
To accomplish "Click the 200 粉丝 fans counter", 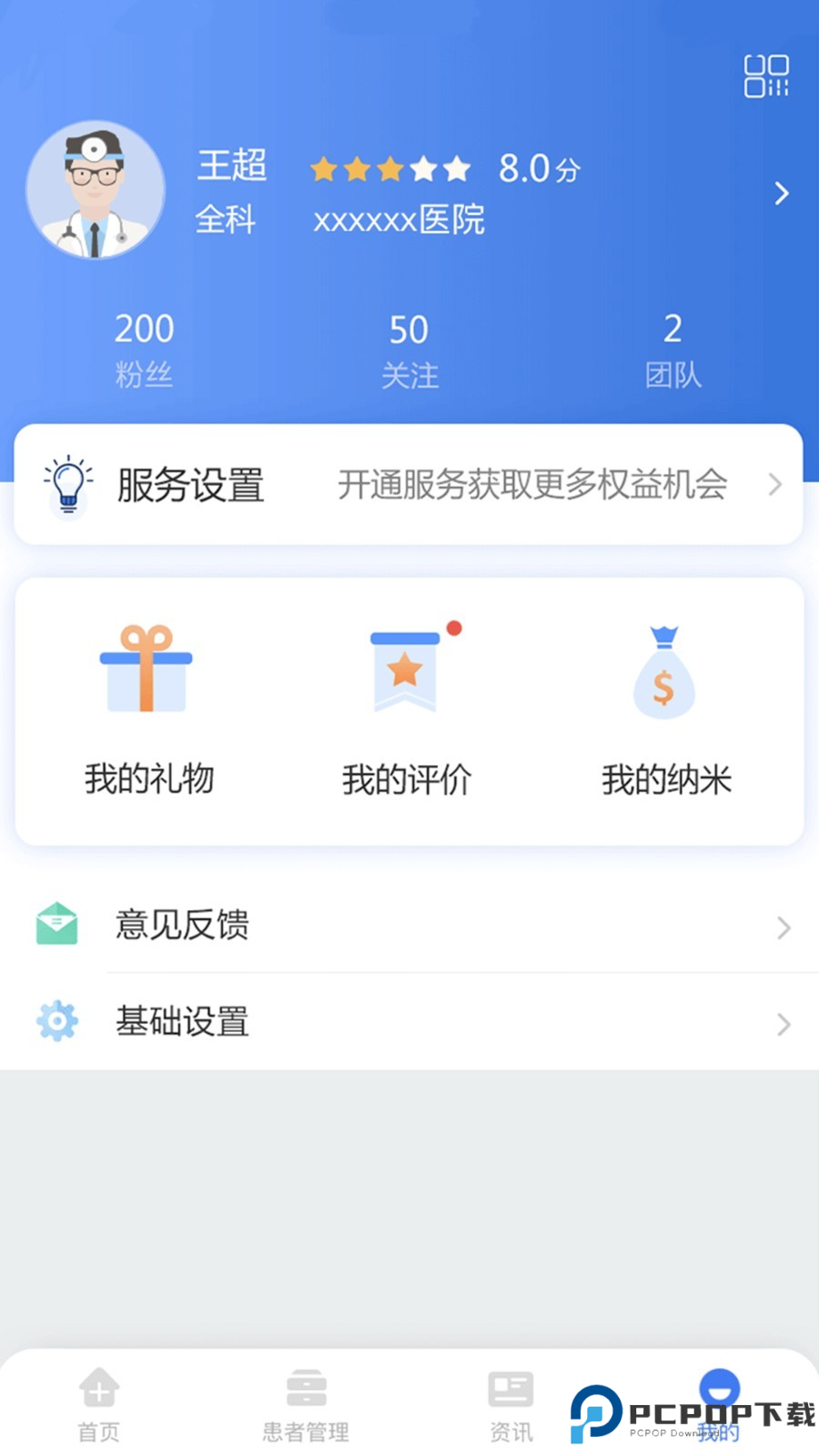I will click(143, 349).
